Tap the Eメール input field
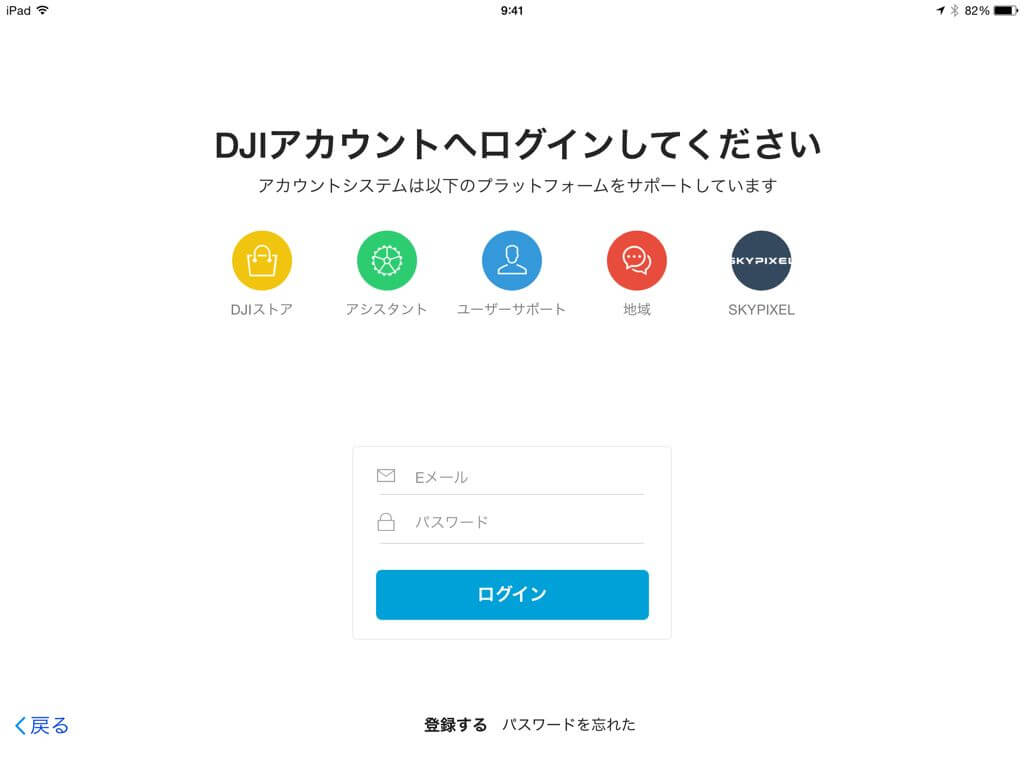Screen dimensions: 1024x768 [x=526, y=477]
